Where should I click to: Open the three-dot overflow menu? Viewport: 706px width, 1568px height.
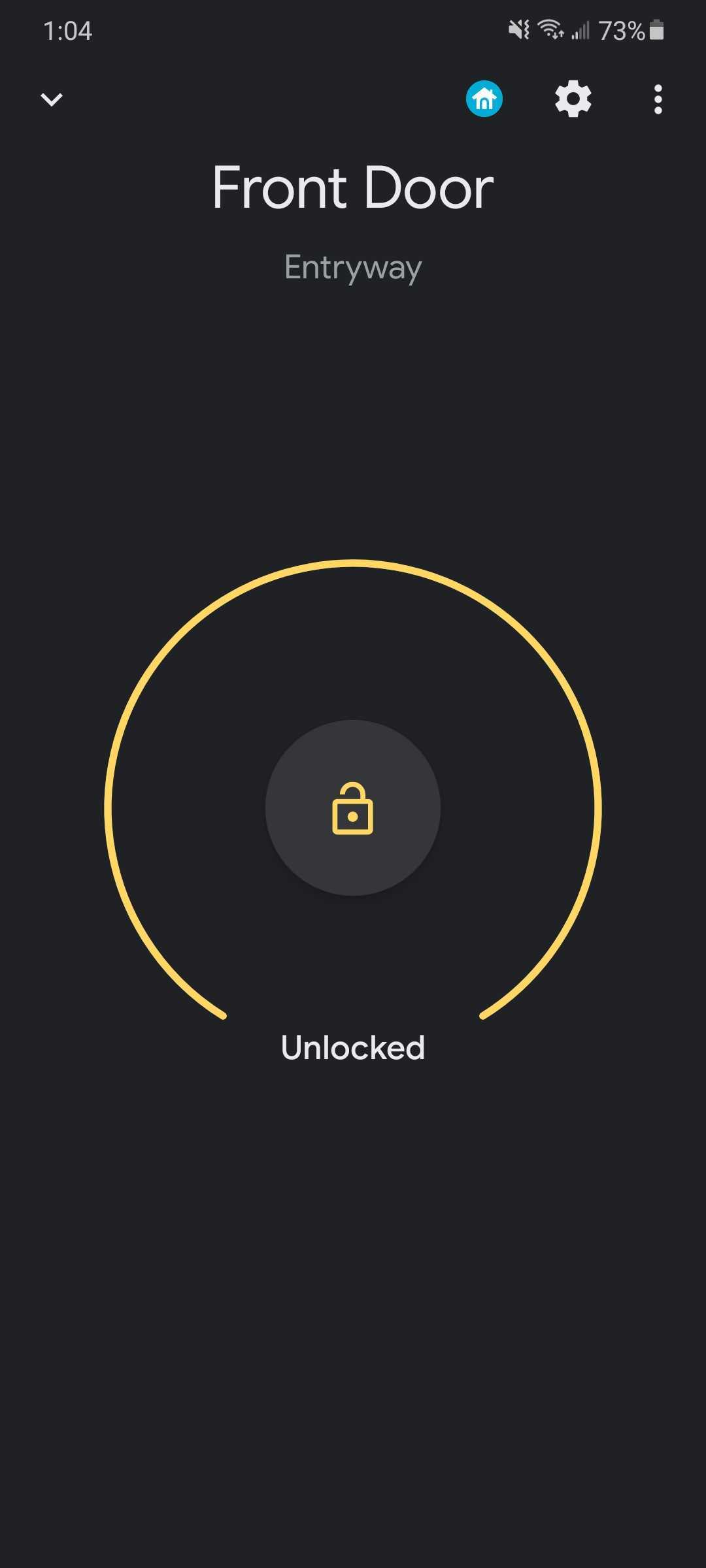click(658, 99)
